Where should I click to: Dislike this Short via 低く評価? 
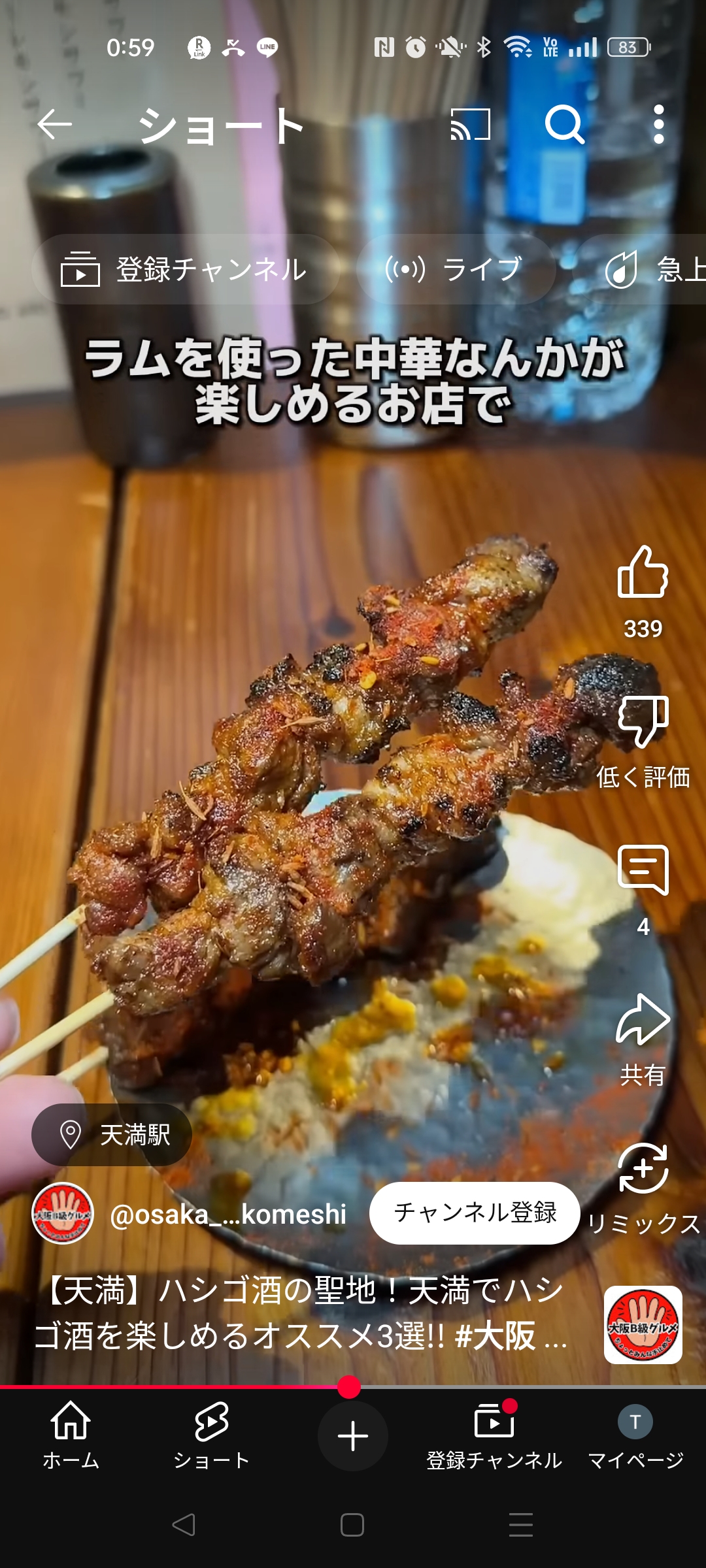643,723
